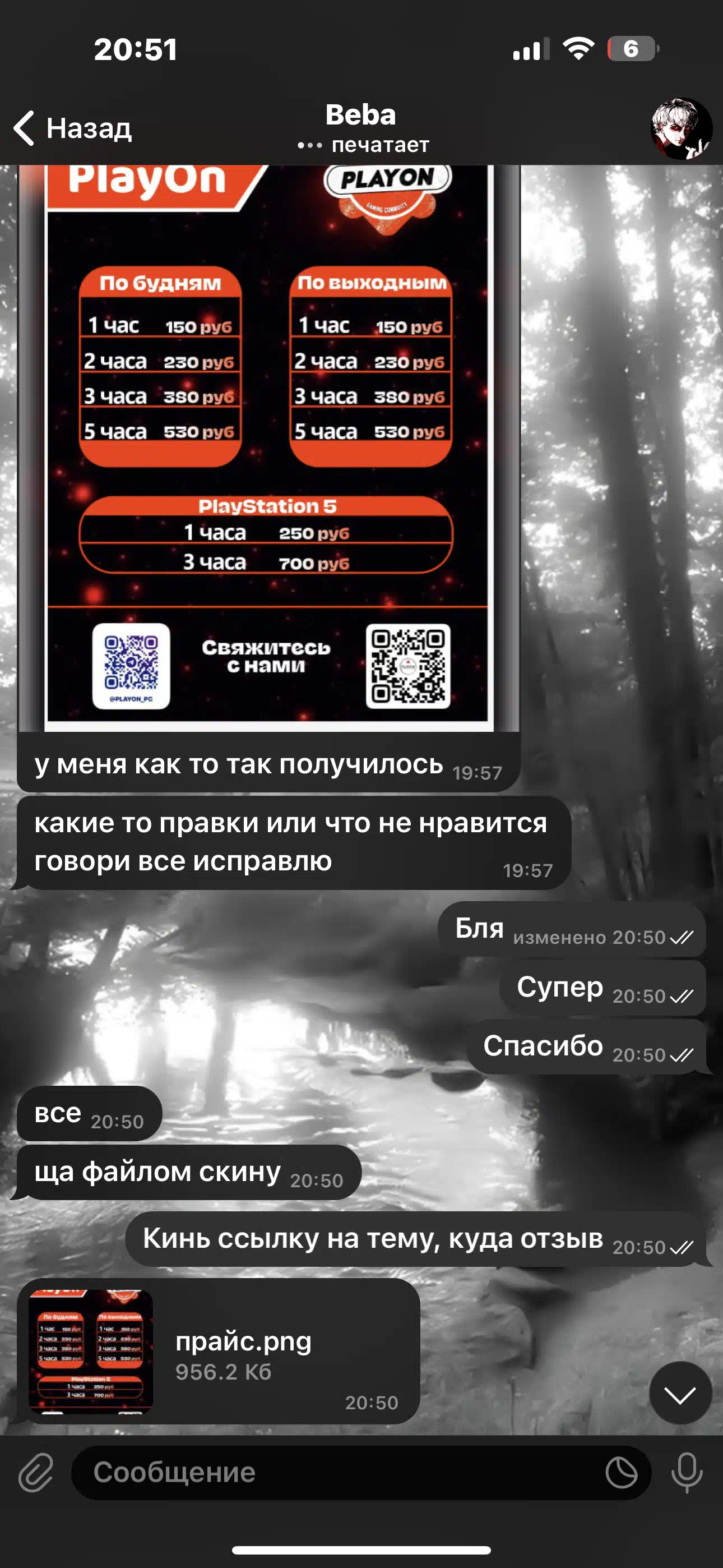The height and width of the screenshot is (1568, 723).
Task: Go back using the Назад button
Action: coord(72,128)
